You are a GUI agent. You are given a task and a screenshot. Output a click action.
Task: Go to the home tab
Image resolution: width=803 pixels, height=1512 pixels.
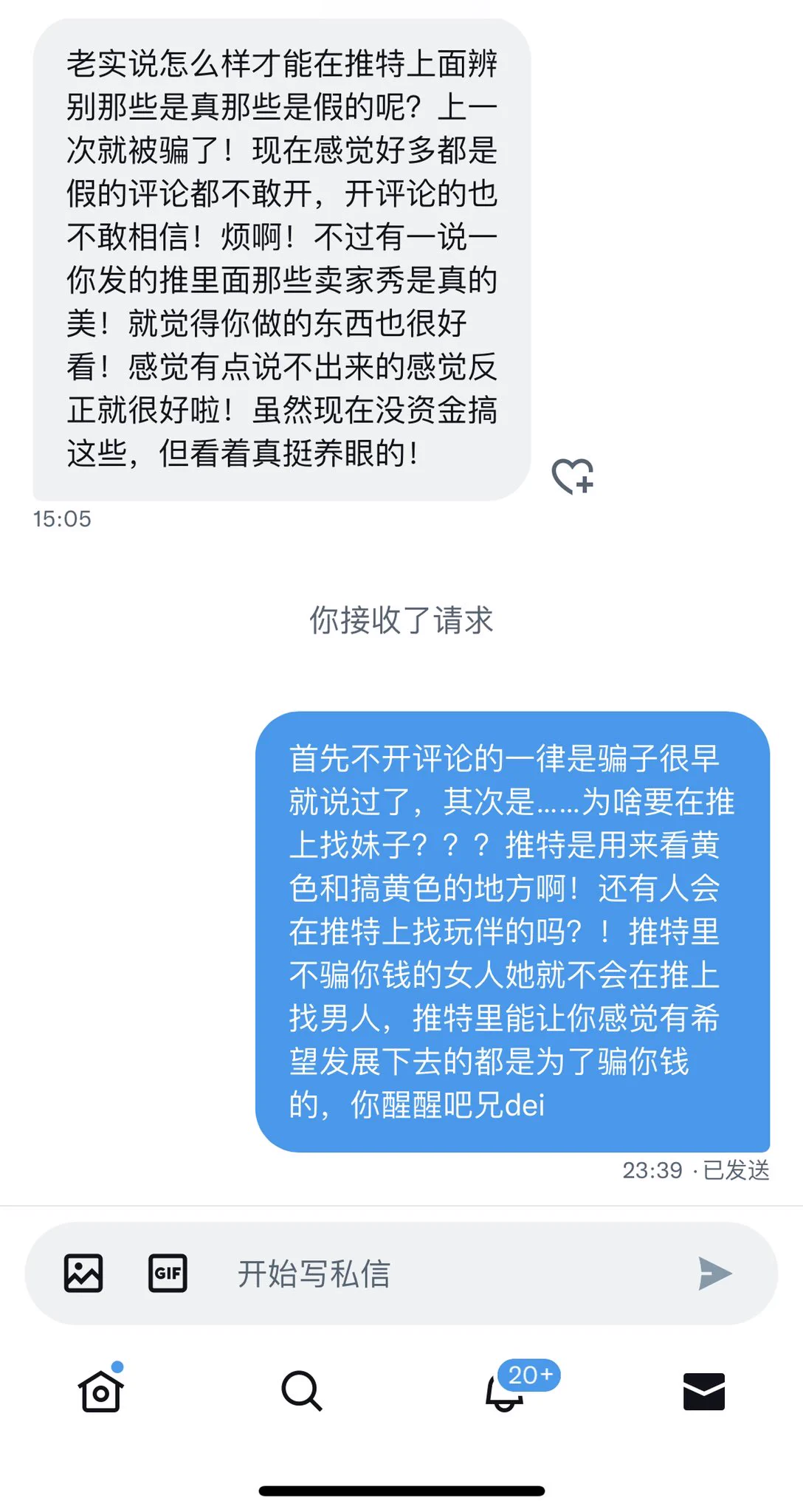(100, 1391)
